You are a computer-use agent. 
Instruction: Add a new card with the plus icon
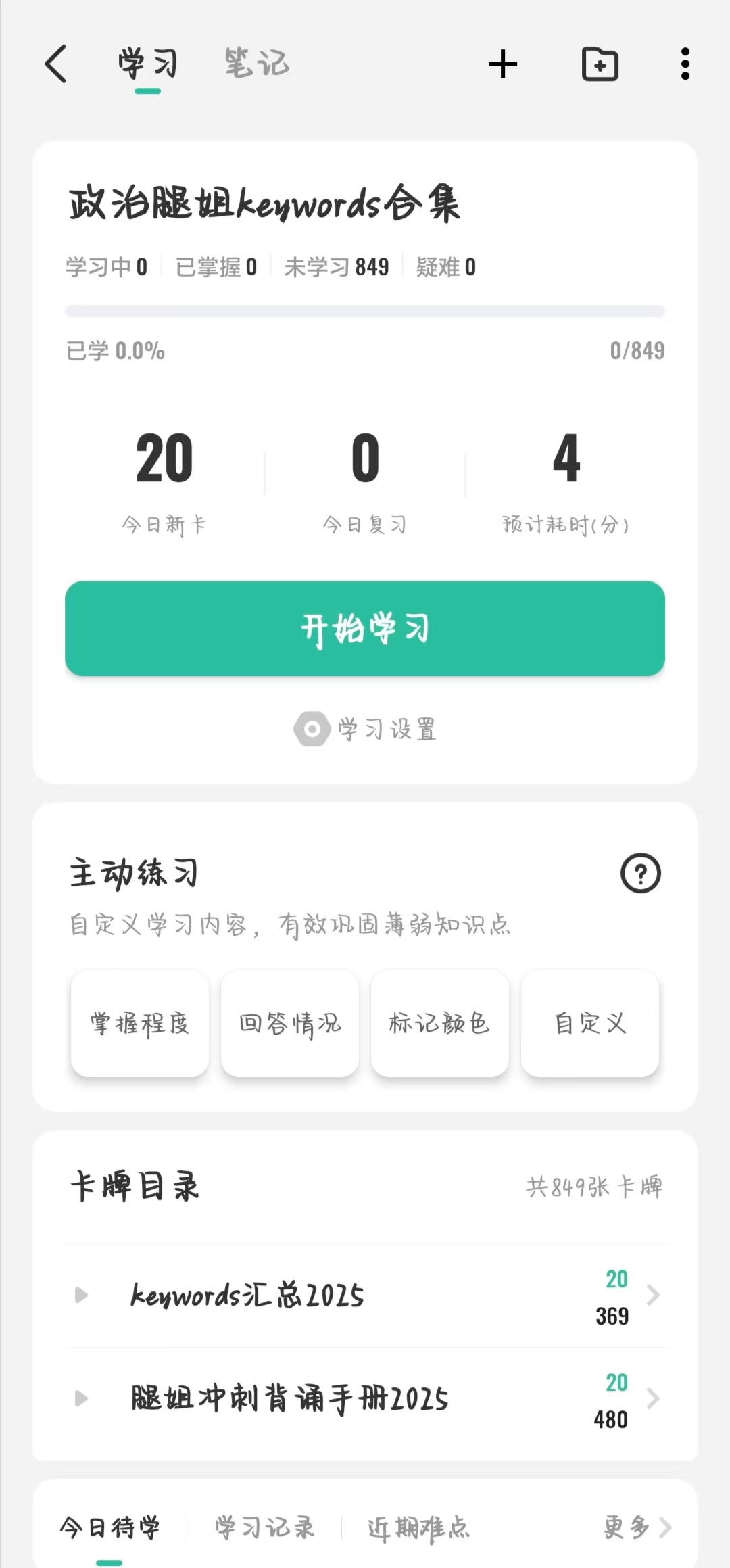coord(503,64)
